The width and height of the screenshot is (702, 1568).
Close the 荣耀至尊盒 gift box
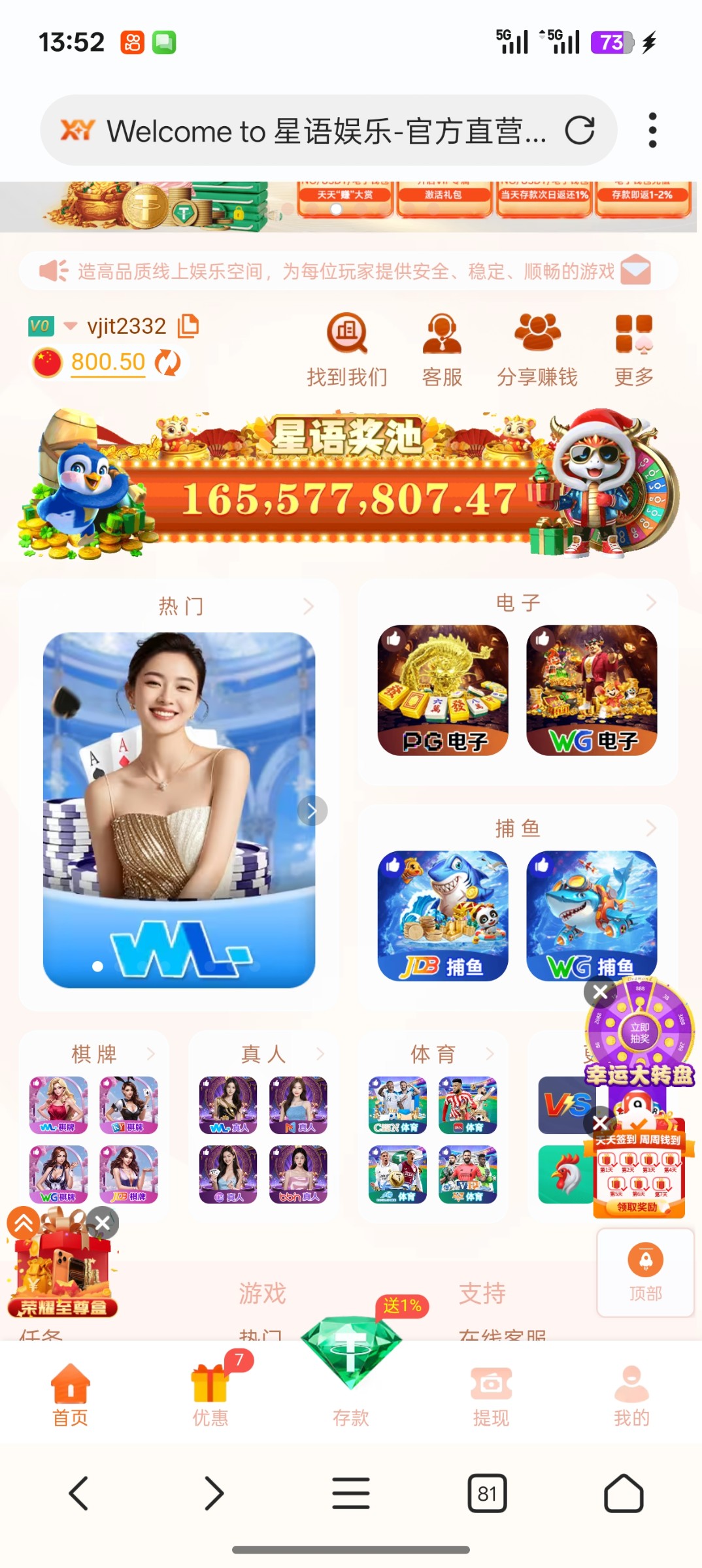(x=103, y=1223)
